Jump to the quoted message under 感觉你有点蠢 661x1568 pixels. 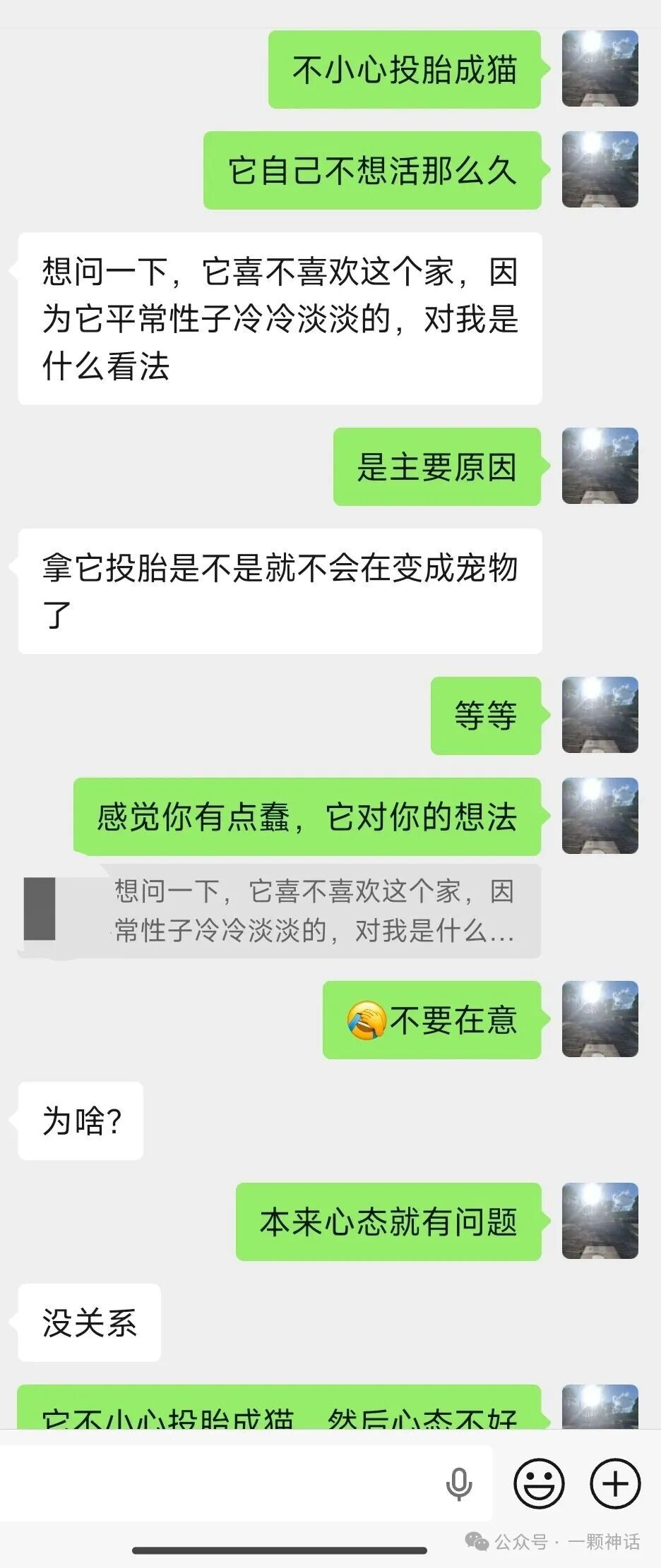pos(314,911)
